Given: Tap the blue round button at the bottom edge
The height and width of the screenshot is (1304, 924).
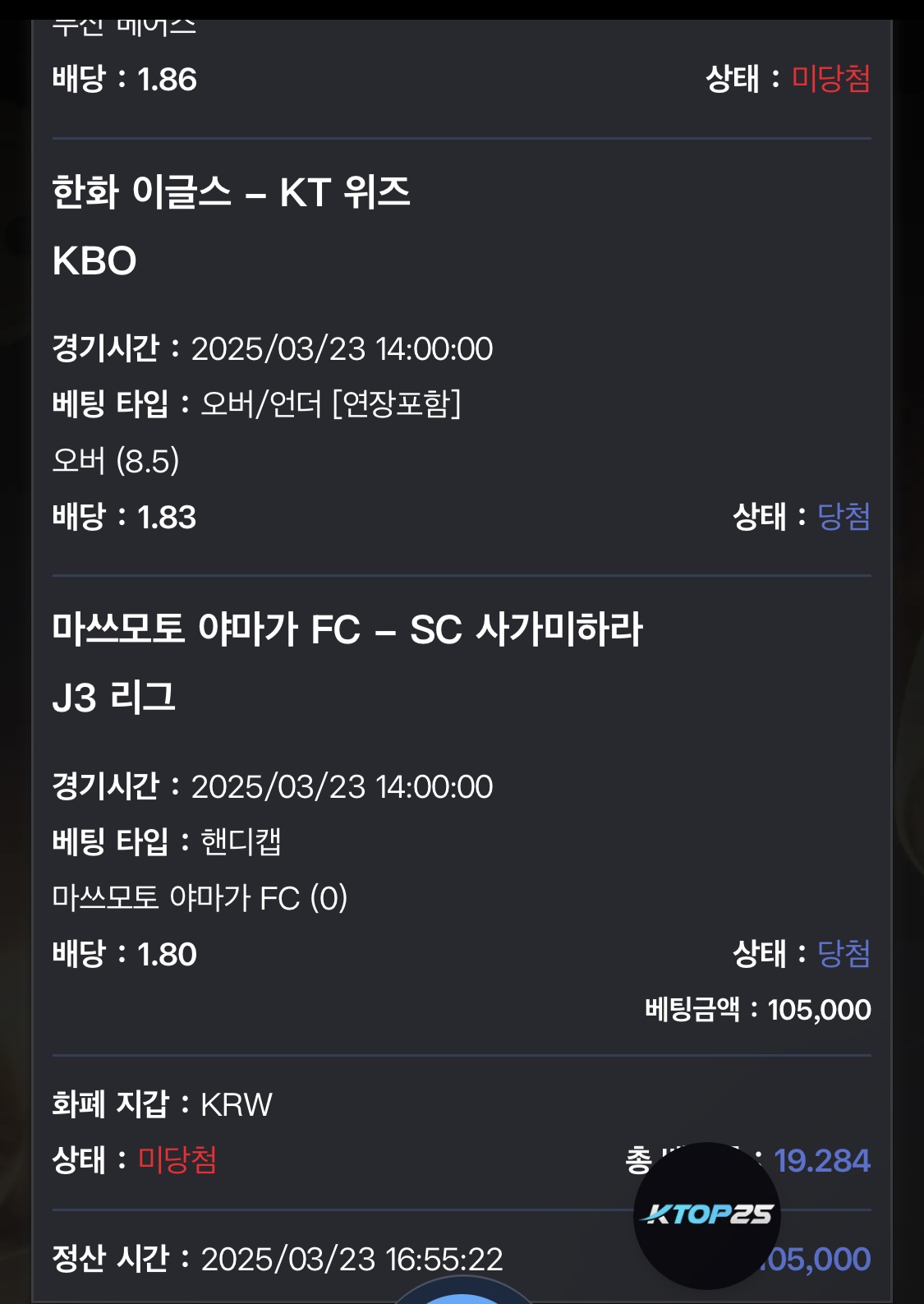Looking at the screenshot, I should coord(462,1296).
